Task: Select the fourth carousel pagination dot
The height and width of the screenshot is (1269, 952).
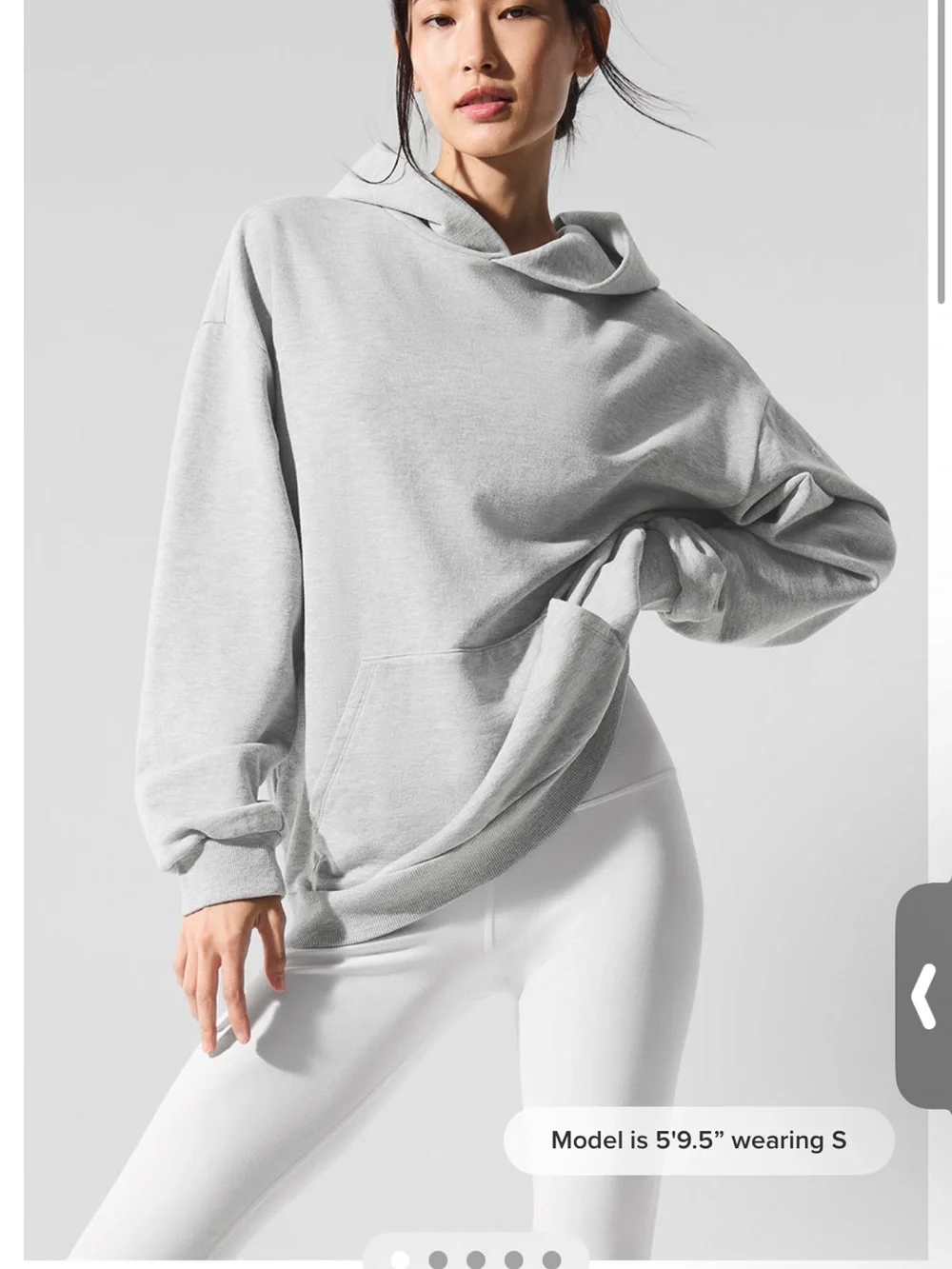Action: [514, 1257]
